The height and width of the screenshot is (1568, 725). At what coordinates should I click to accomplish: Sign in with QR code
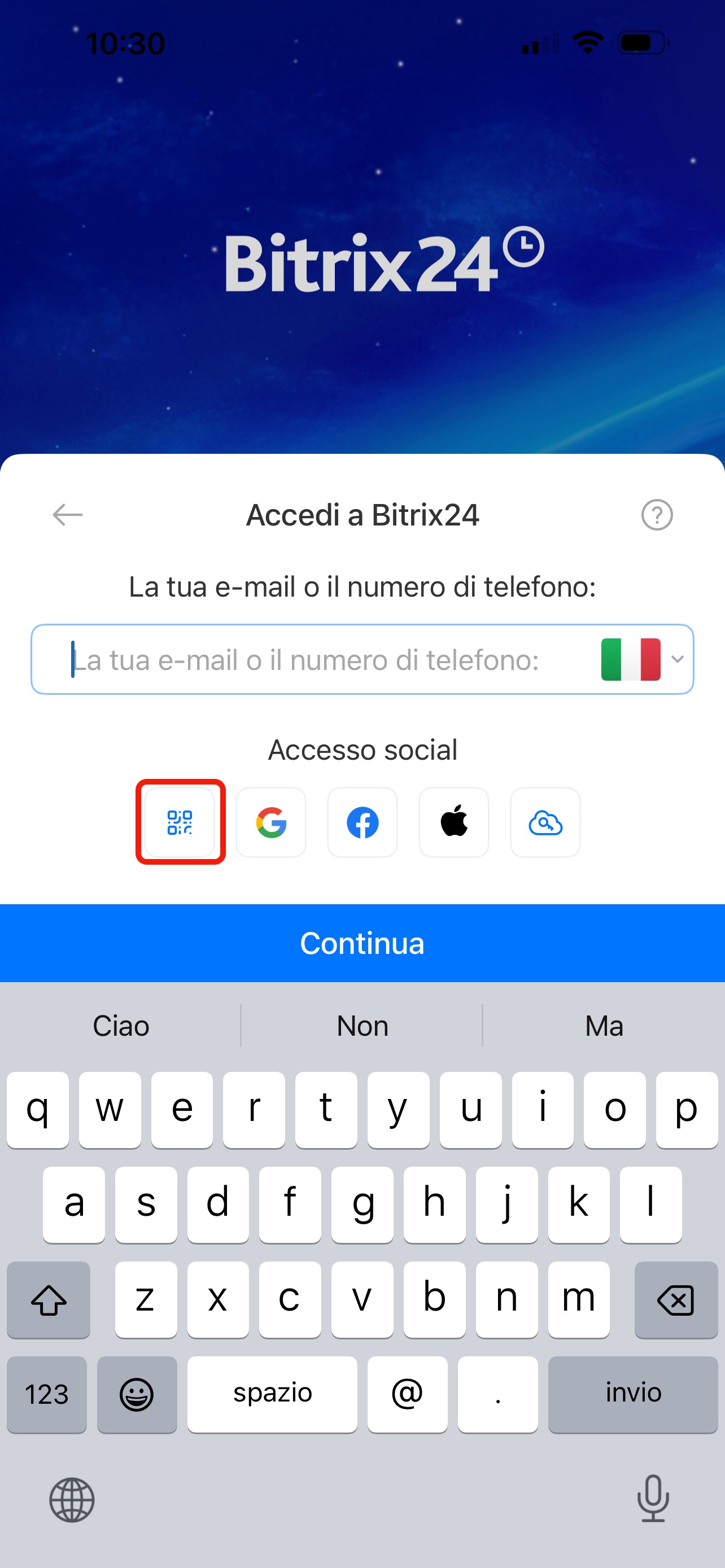(x=180, y=822)
